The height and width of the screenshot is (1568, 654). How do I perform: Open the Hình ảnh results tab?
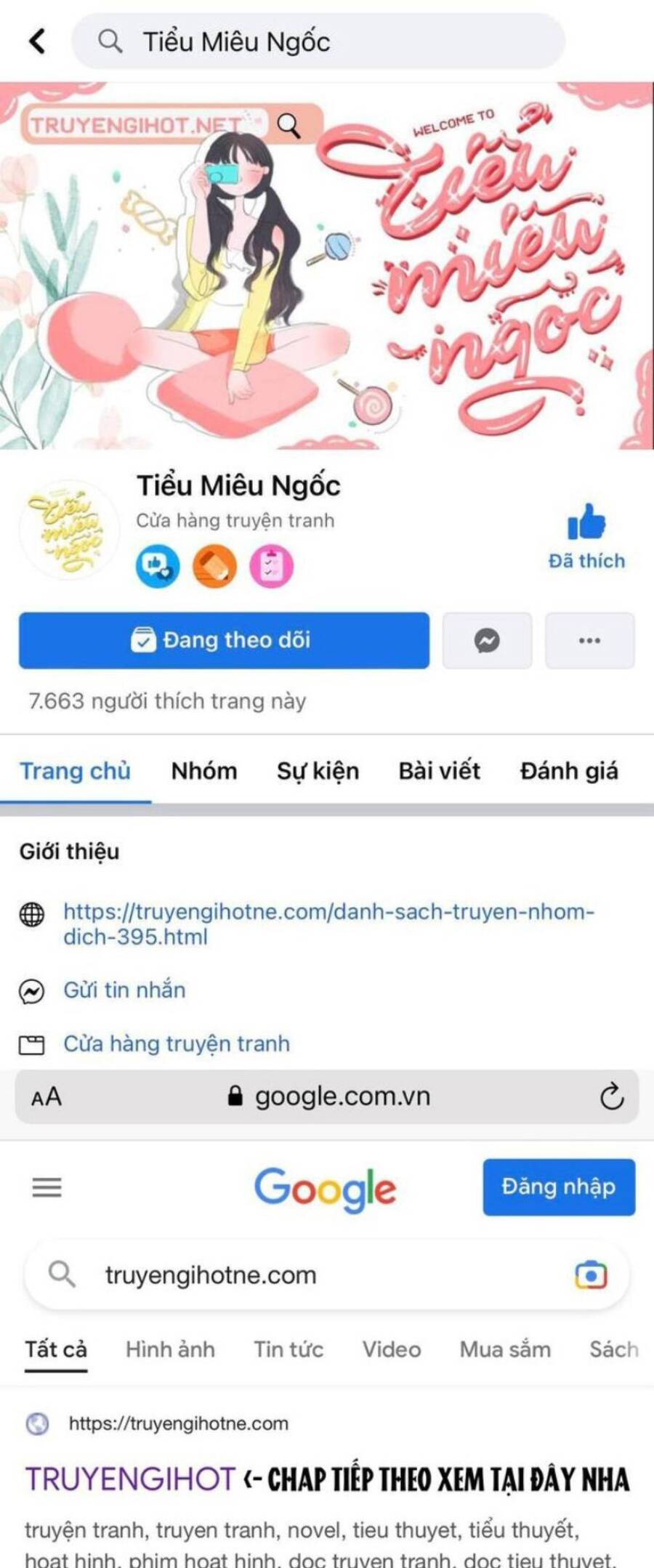(171, 1349)
